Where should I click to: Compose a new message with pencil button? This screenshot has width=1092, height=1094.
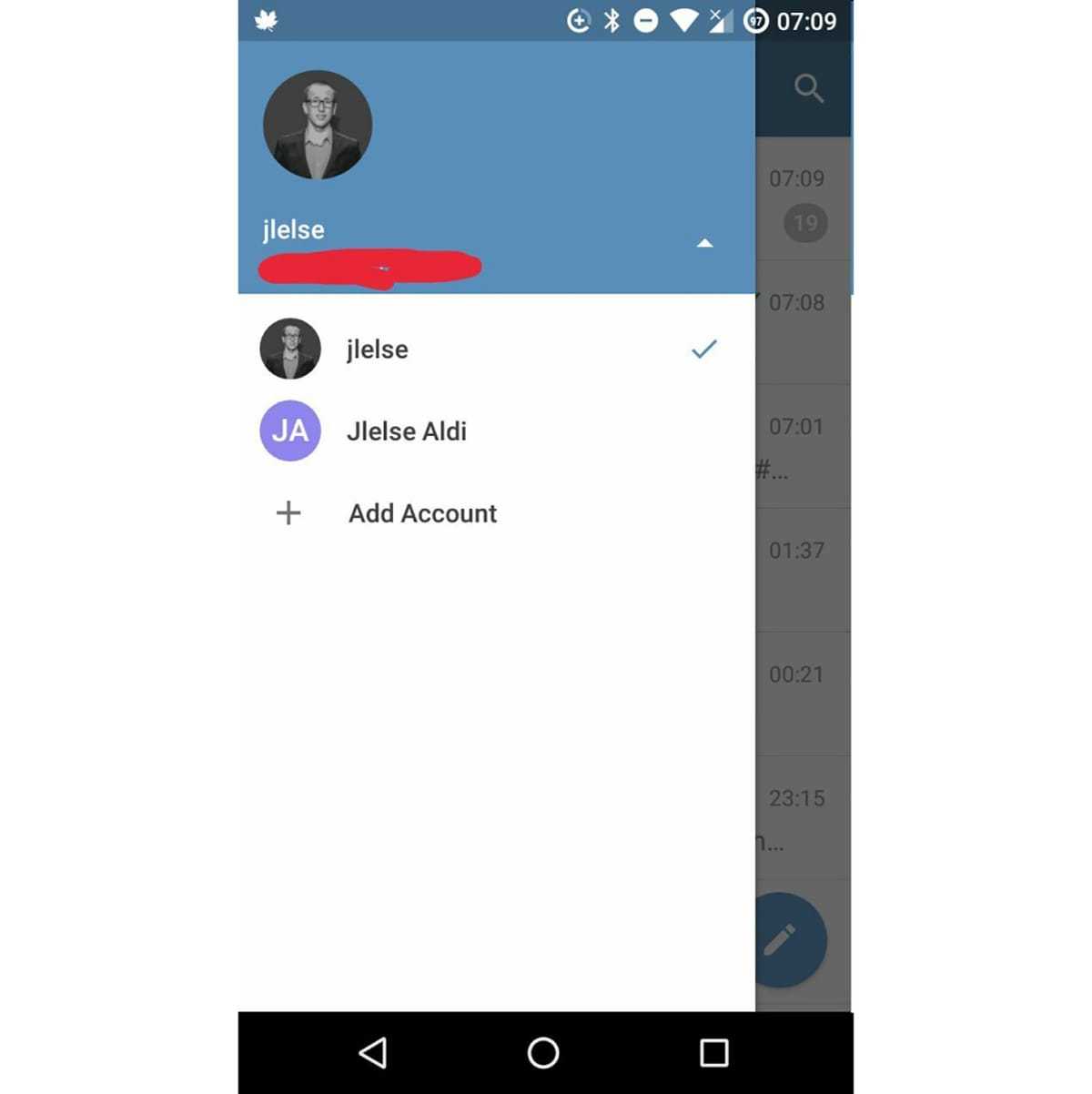(x=788, y=940)
